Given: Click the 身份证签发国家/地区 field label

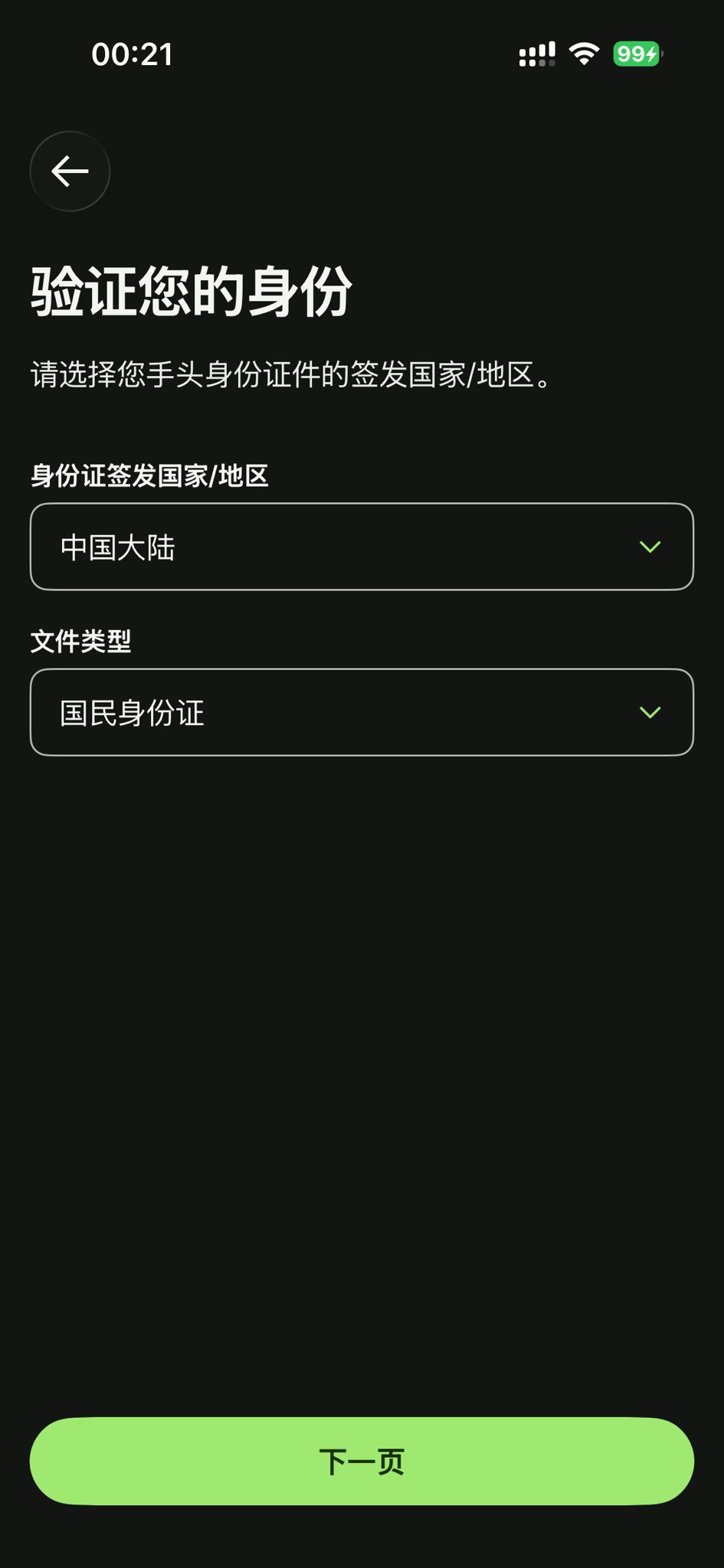Looking at the screenshot, I should (x=150, y=478).
